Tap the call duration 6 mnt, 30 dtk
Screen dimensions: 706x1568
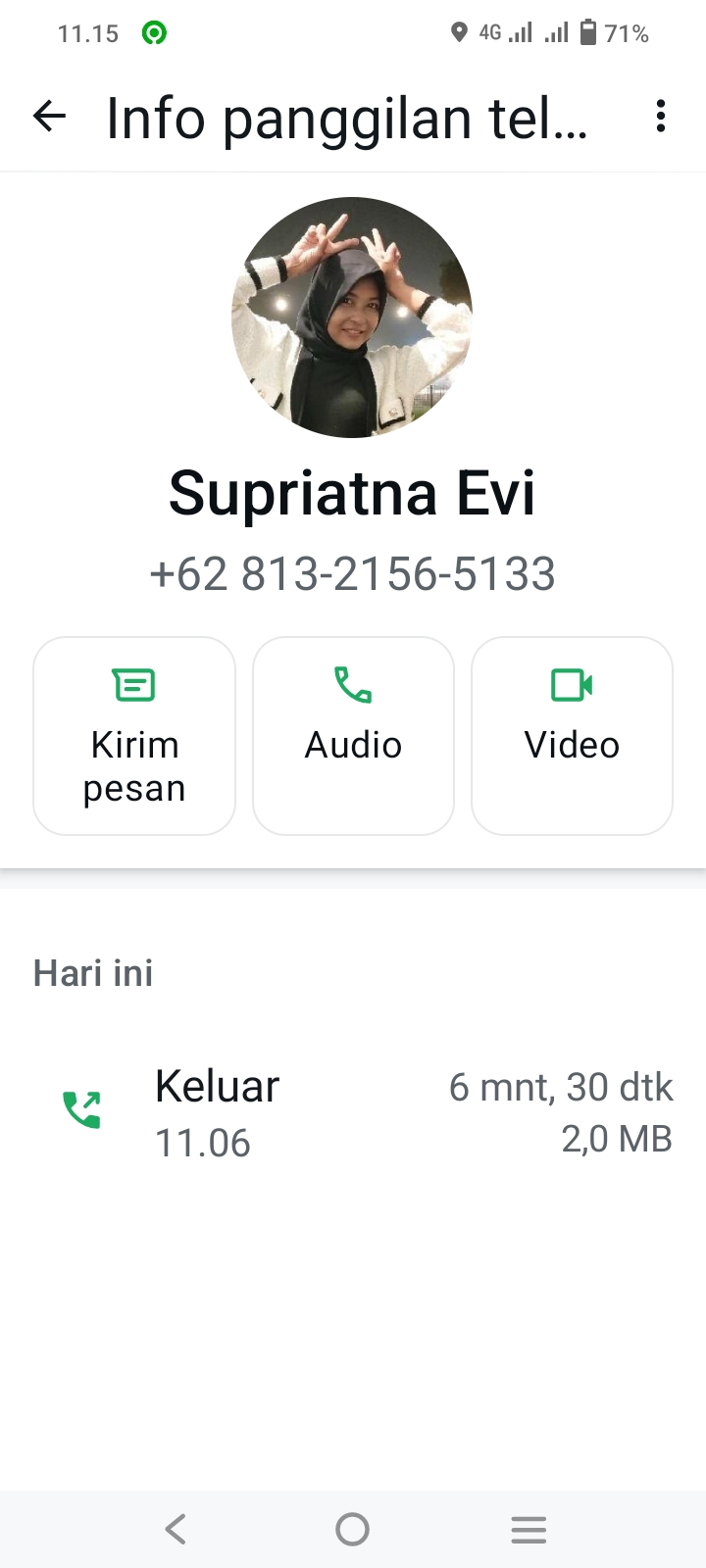click(x=560, y=1086)
